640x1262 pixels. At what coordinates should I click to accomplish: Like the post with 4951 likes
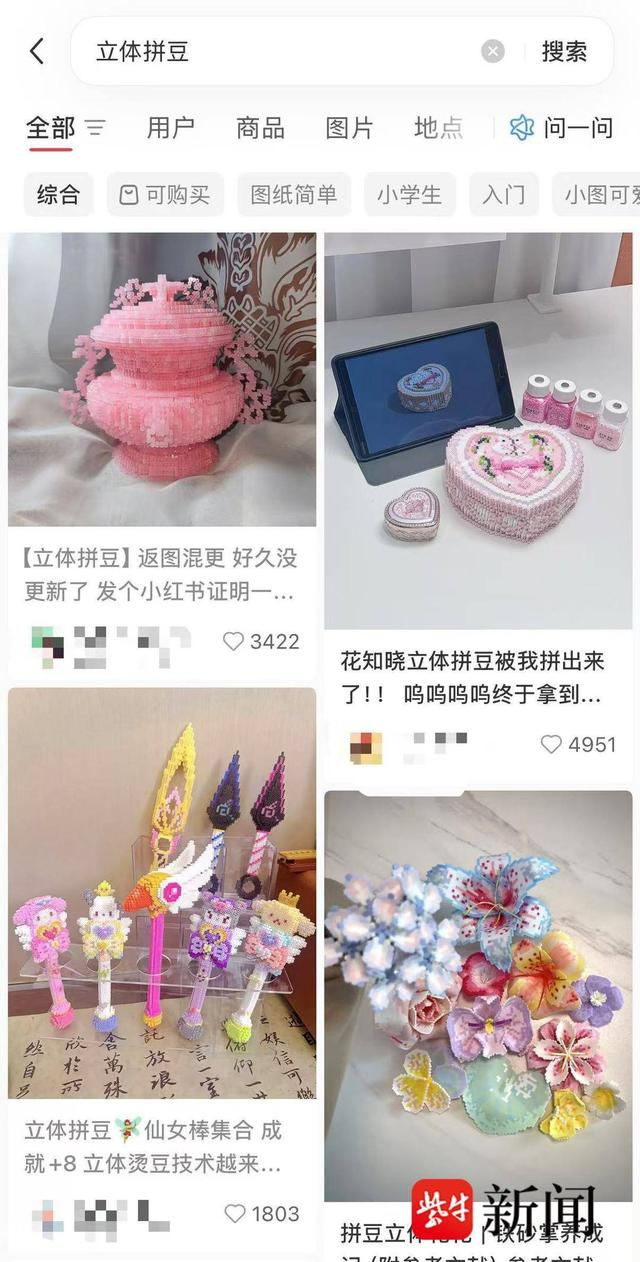(x=552, y=744)
